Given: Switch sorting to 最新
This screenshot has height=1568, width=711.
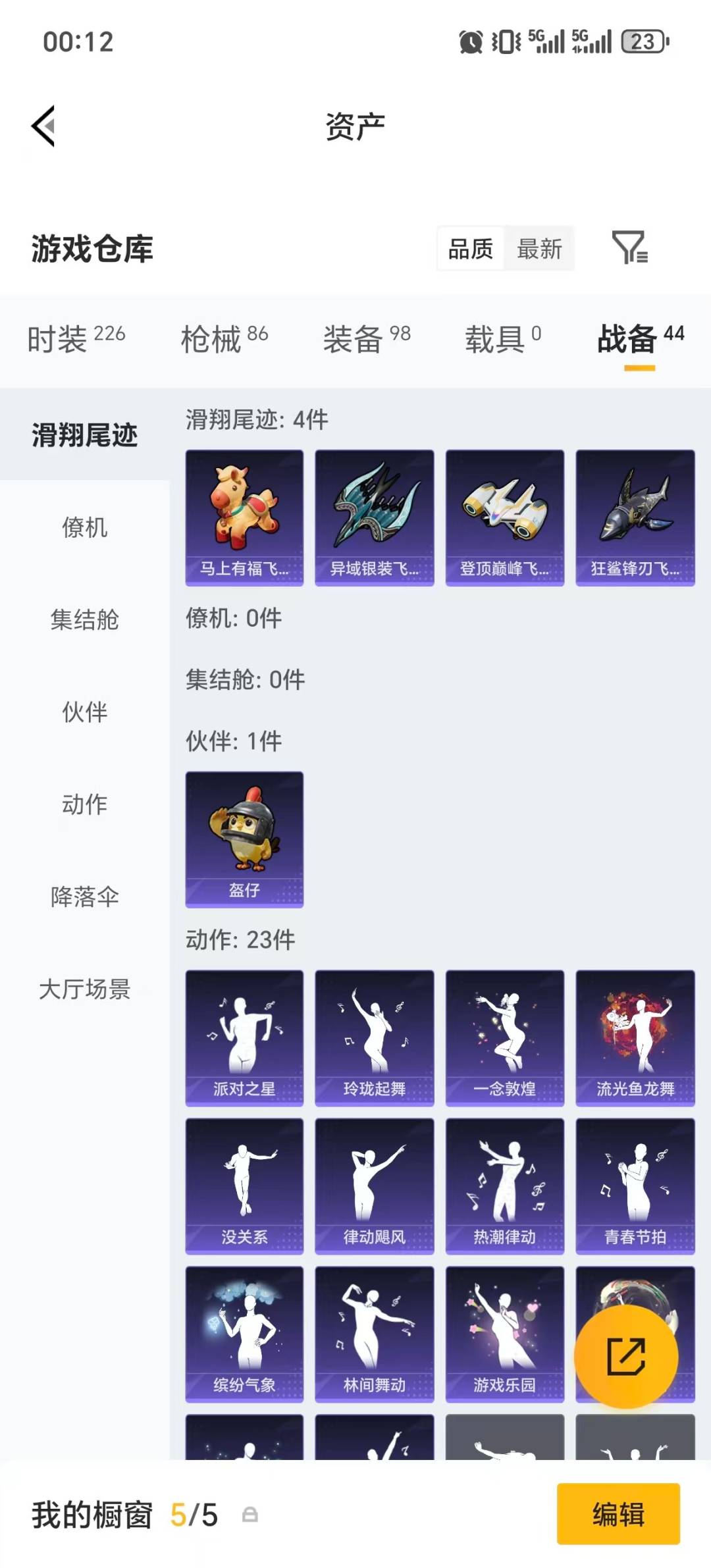Looking at the screenshot, I should click(539, 249).
